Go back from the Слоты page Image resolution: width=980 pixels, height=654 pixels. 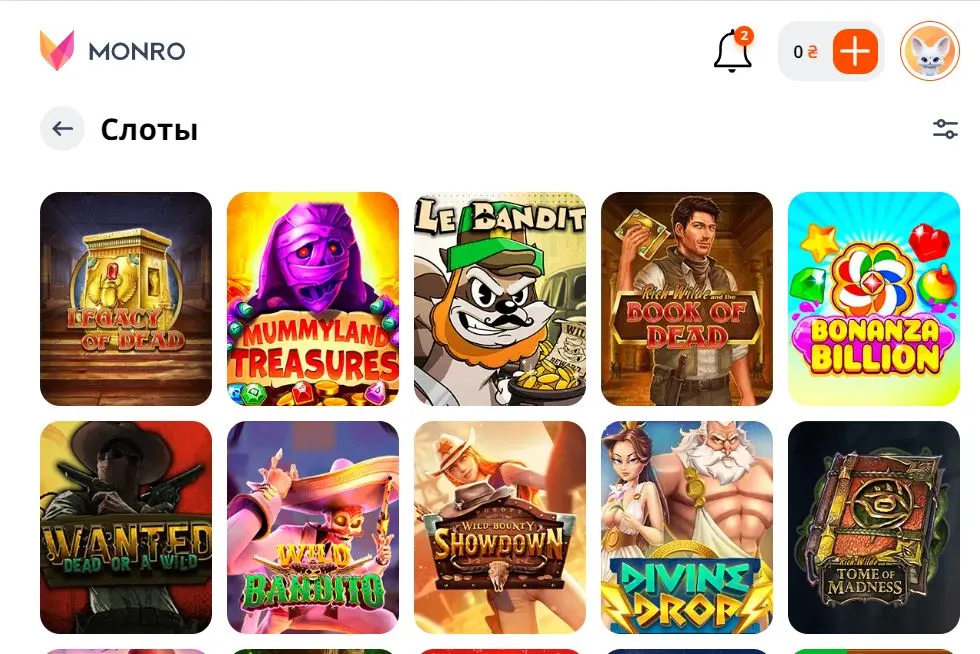62,129
